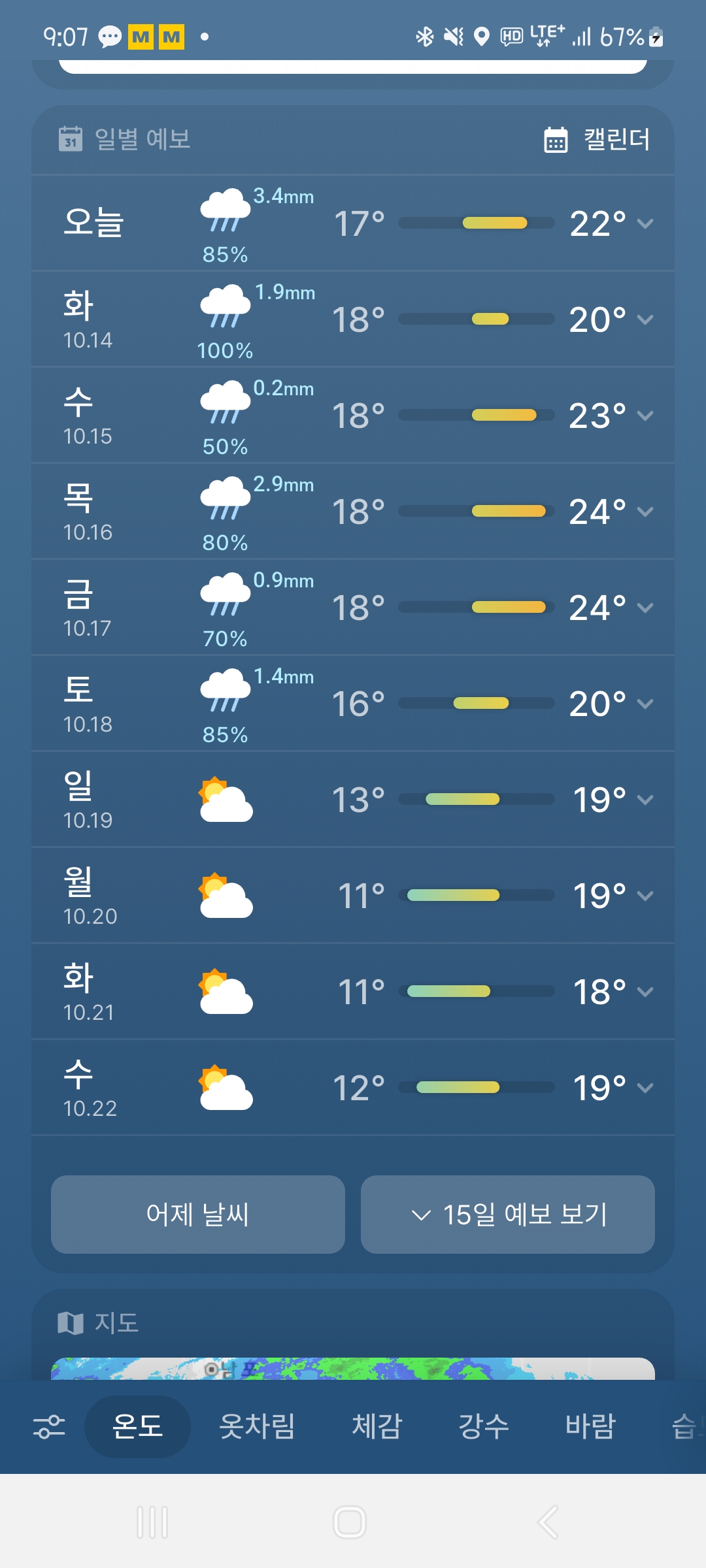The image size is (706, 1568).
Task: Expand the 월 10.20 forecast row
Action: click(x=645, y=896)
